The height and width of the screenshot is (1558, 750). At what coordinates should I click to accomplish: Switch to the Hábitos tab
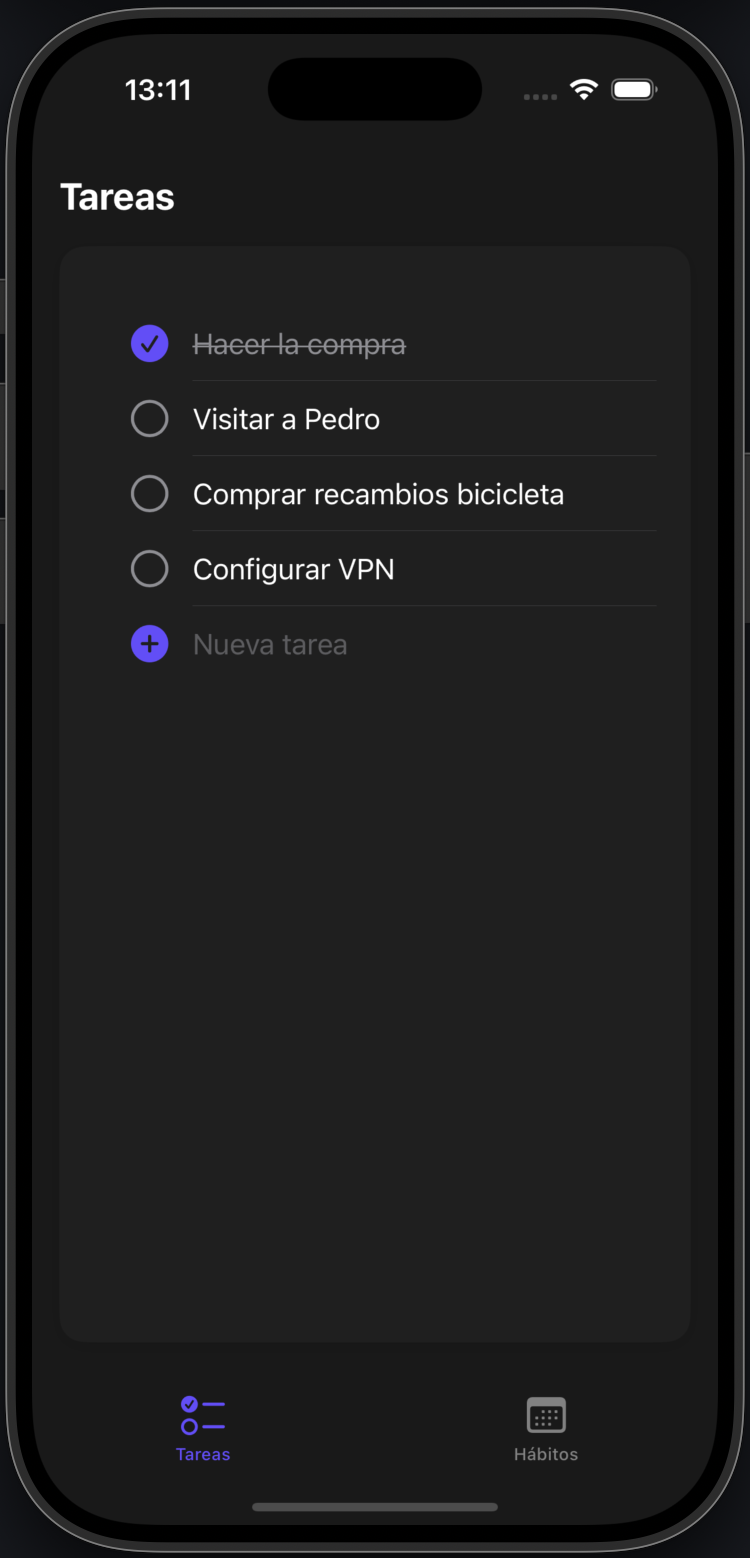[x=546, y=1429]
